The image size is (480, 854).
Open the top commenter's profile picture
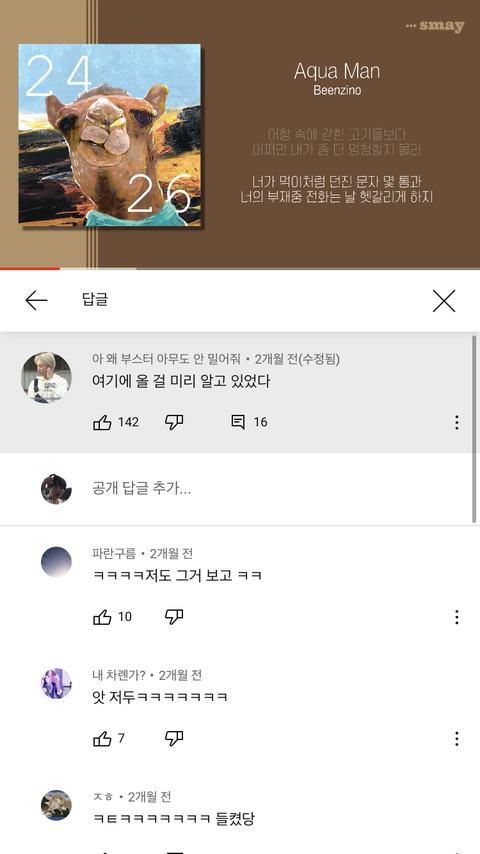point(46,377)
